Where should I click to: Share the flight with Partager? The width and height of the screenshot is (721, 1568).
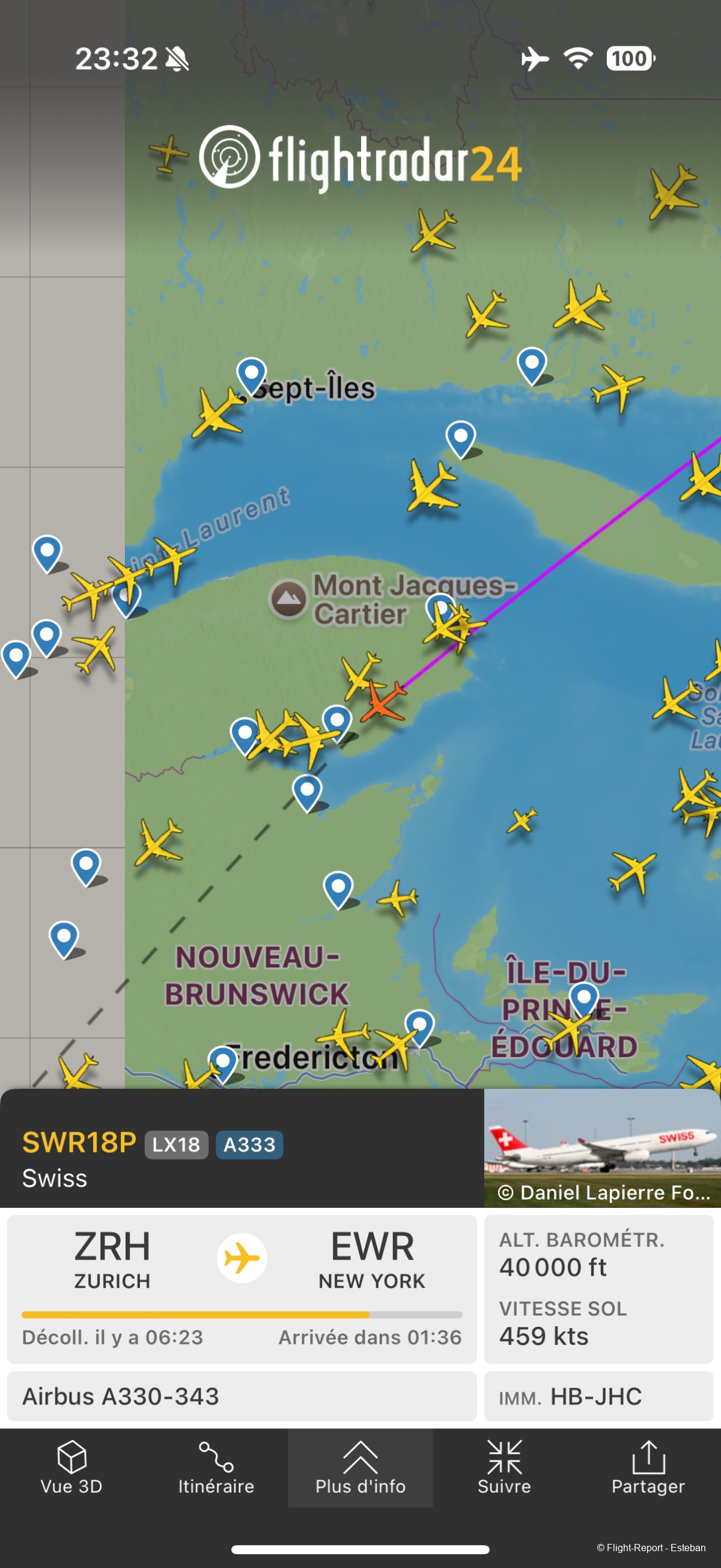[x=648, y=1468]
